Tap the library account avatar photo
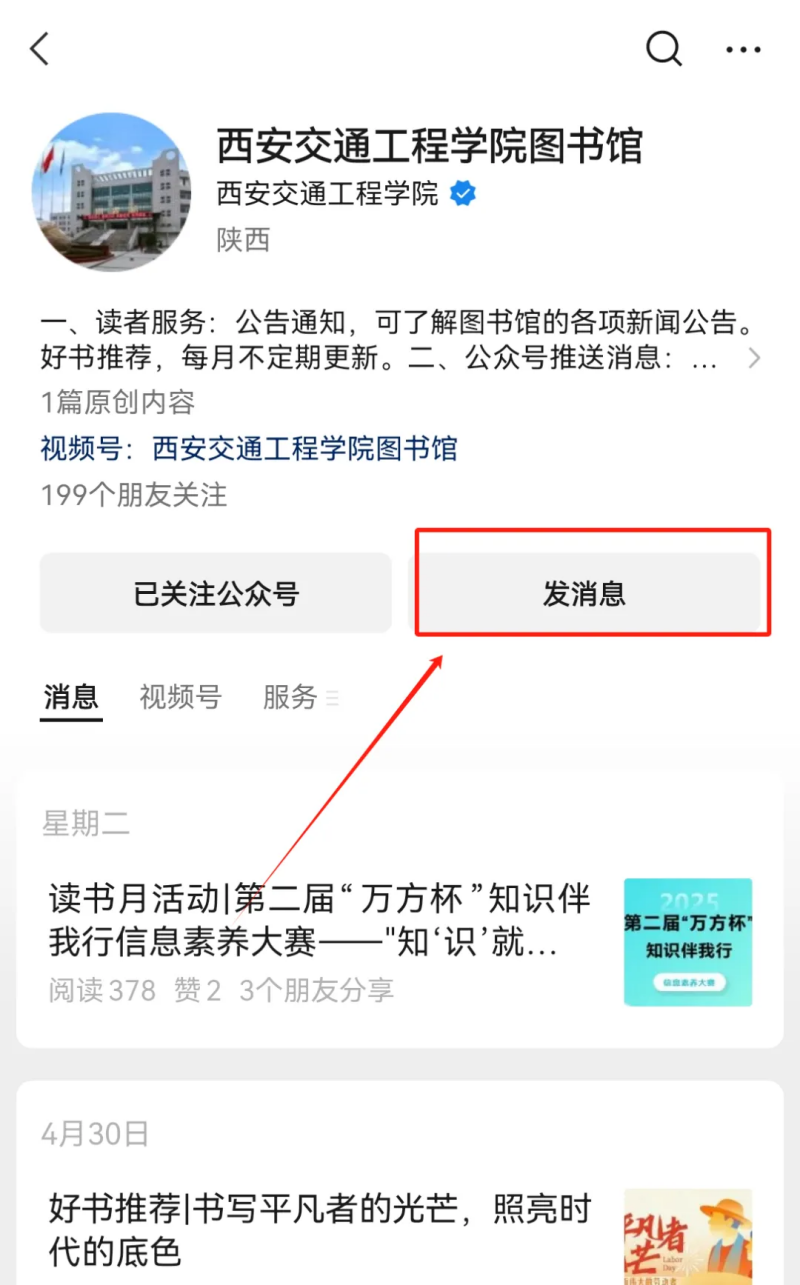The image size is (800, 1285). (x=111, y=191)
